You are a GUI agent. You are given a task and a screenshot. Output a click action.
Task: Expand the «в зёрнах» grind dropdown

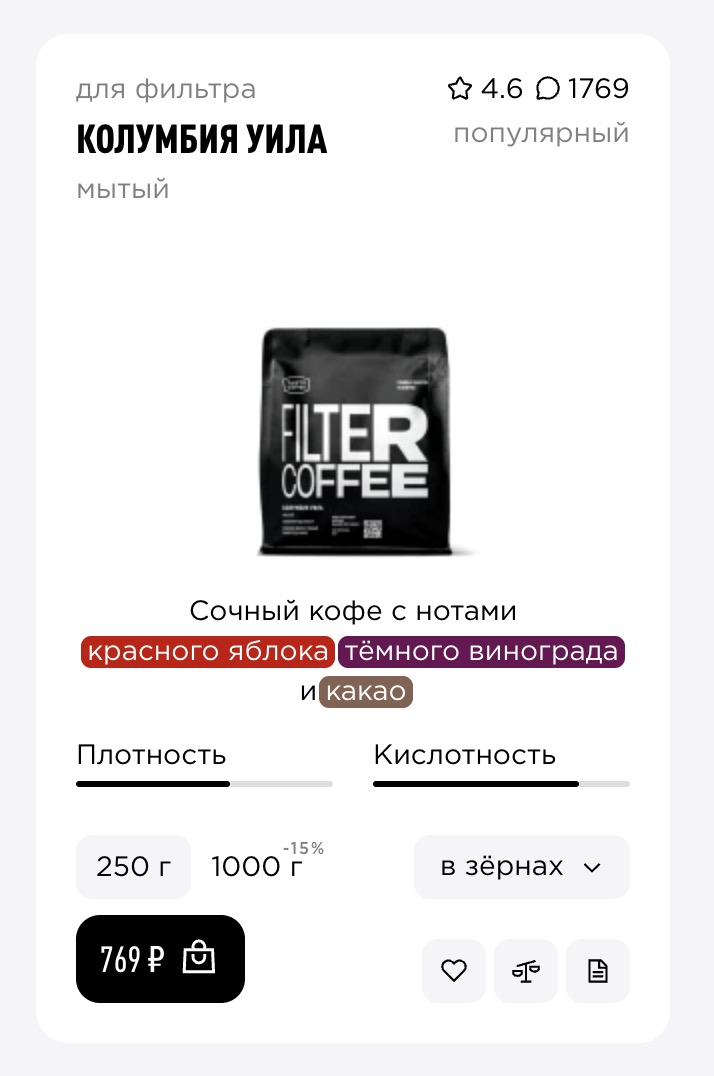click(x=521, y=867)
